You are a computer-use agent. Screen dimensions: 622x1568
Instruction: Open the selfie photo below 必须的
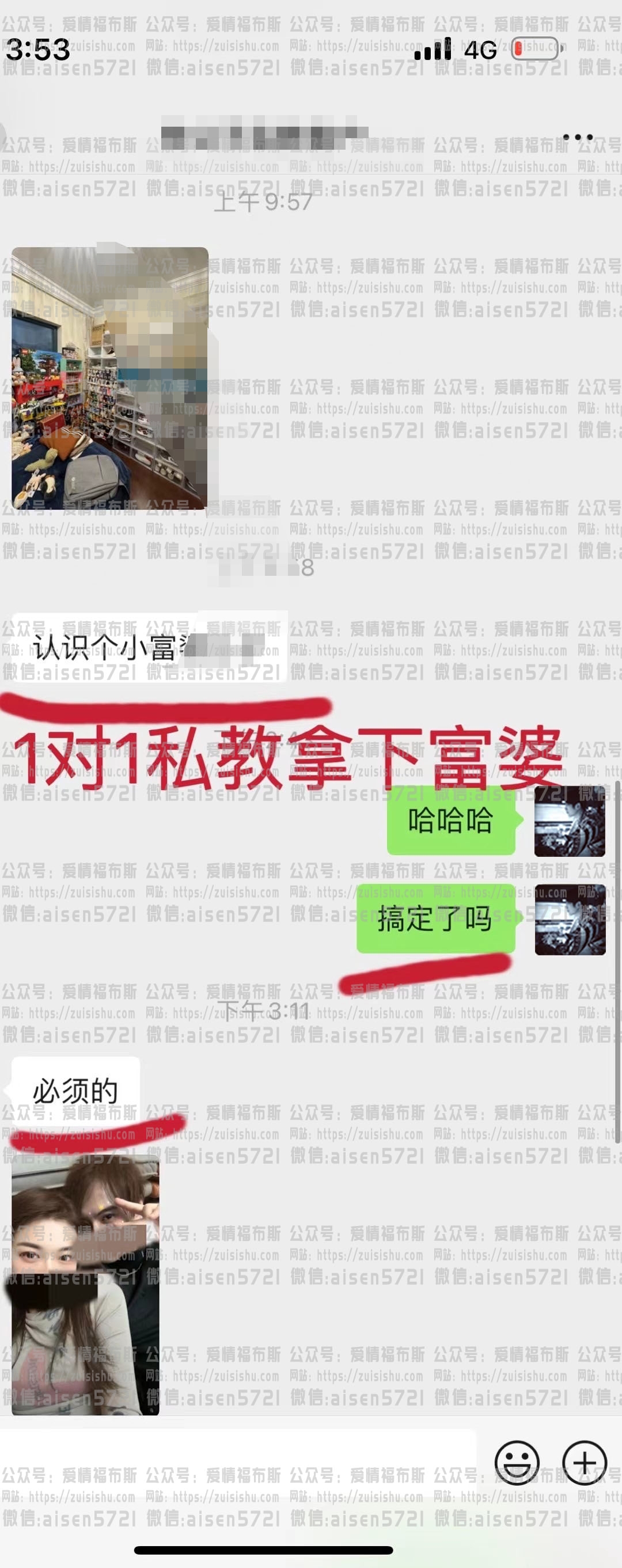[85, 1285]
